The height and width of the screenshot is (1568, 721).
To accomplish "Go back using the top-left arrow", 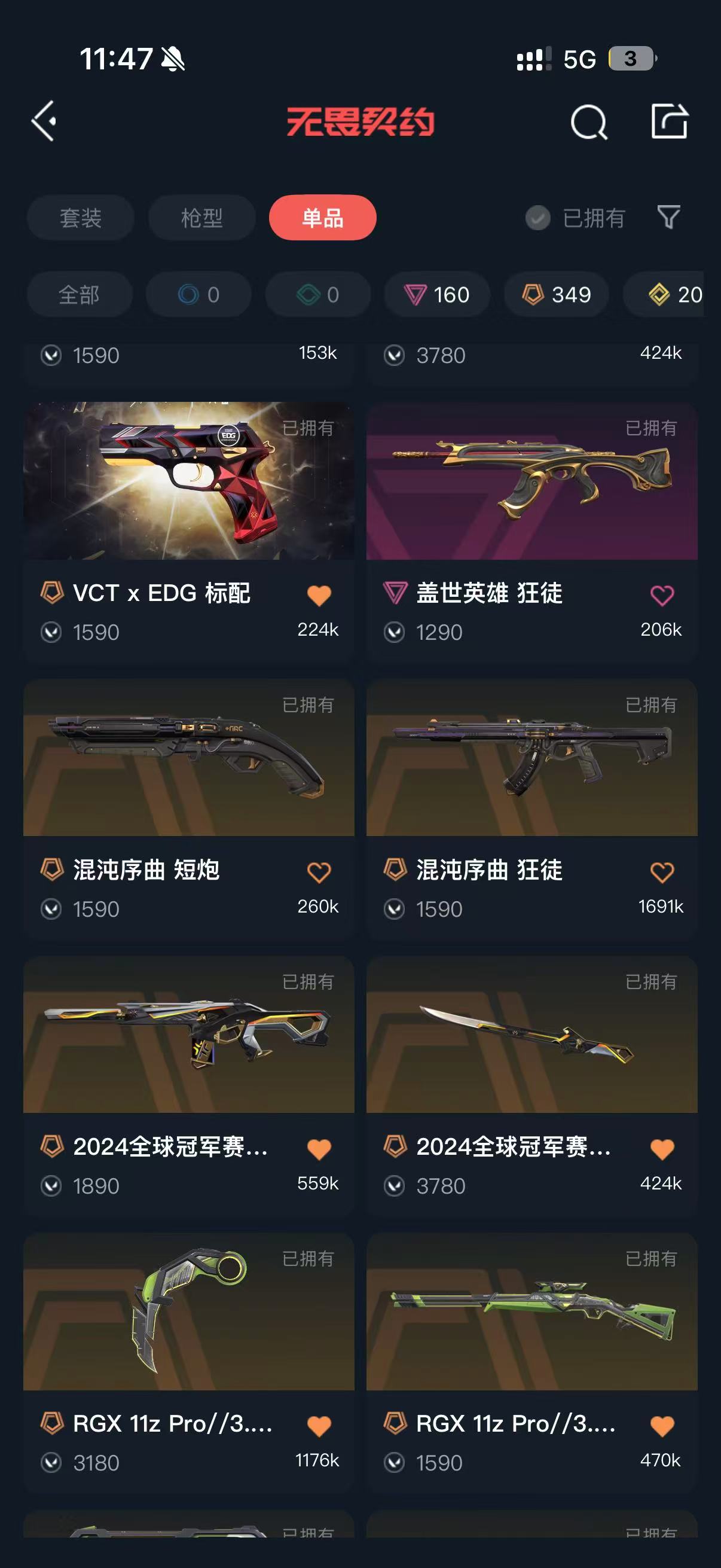I will pos(44,121).
